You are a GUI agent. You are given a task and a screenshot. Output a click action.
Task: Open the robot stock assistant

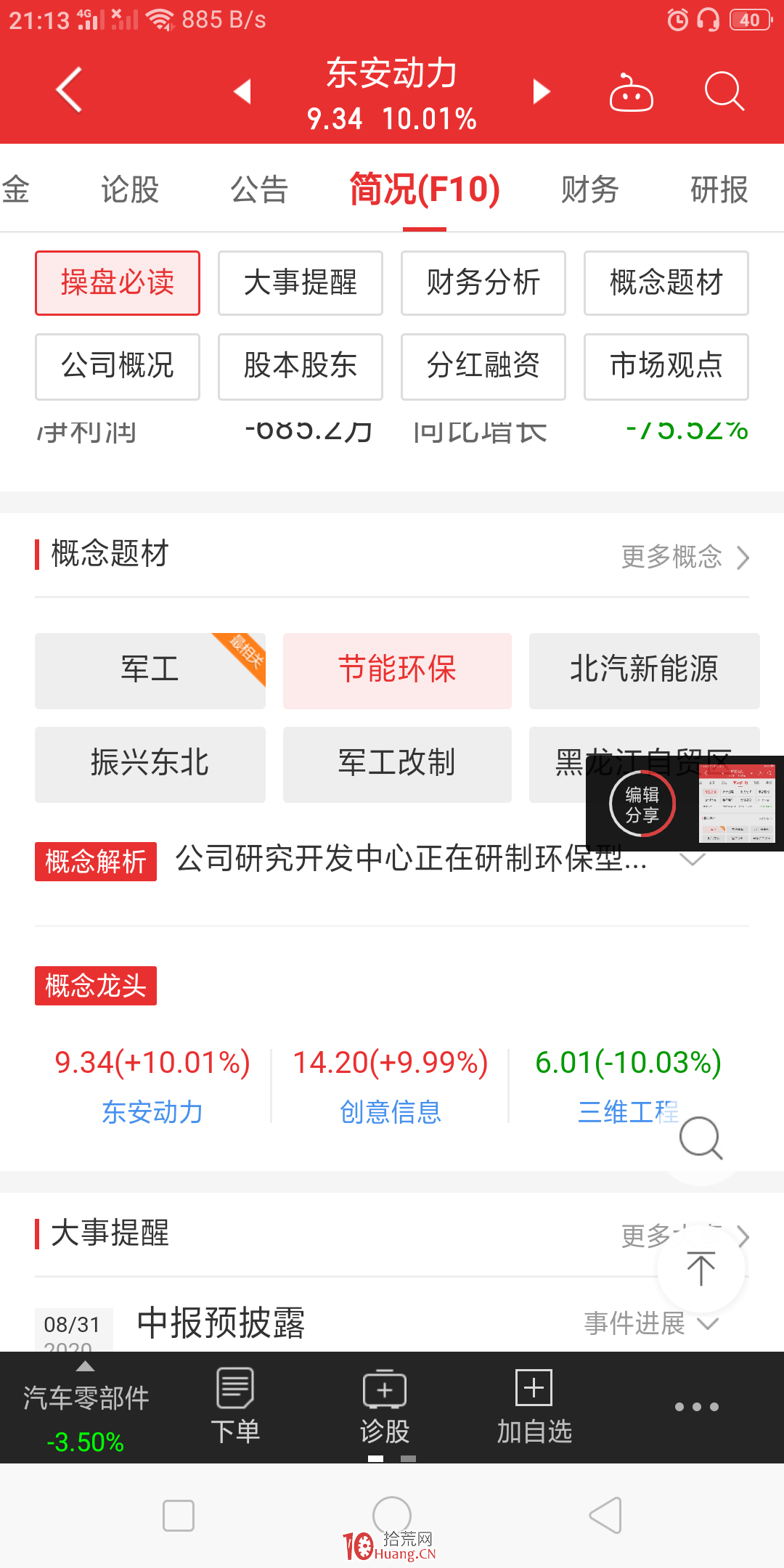(630, 92)
